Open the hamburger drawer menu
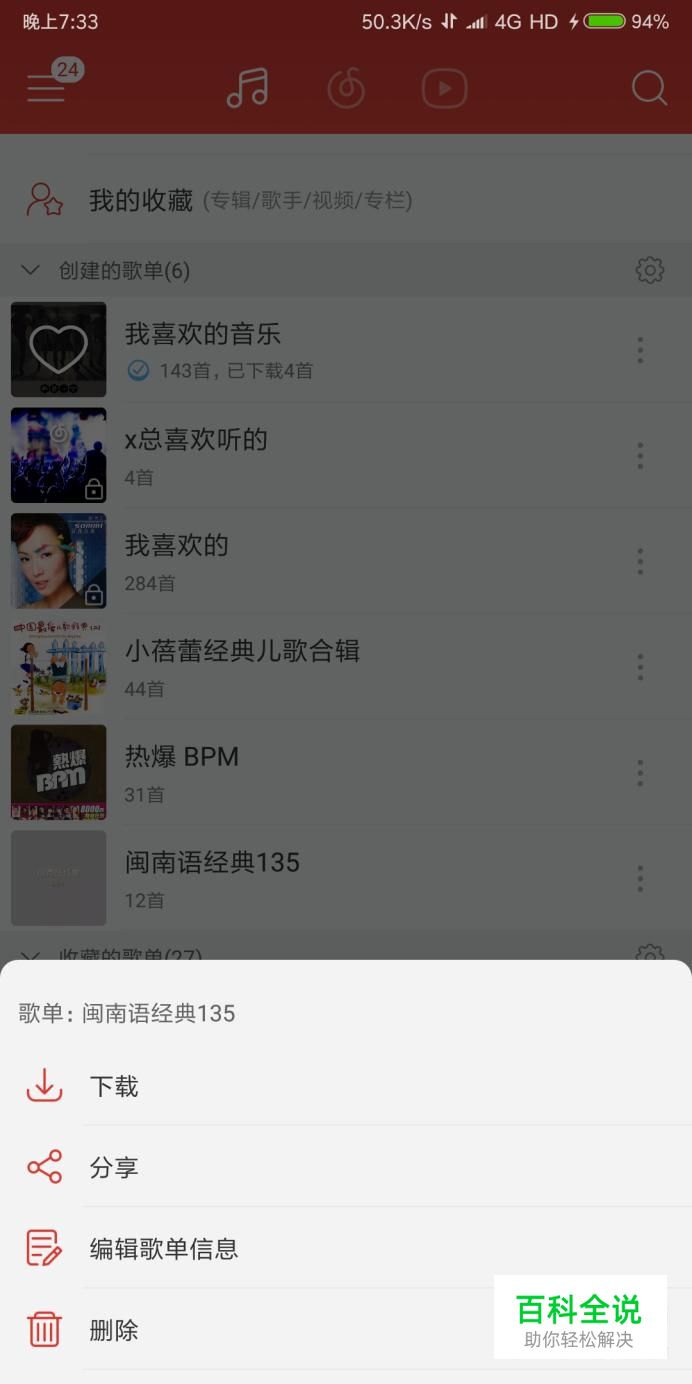Screen dimensions: 692x1384 (46, 89)
